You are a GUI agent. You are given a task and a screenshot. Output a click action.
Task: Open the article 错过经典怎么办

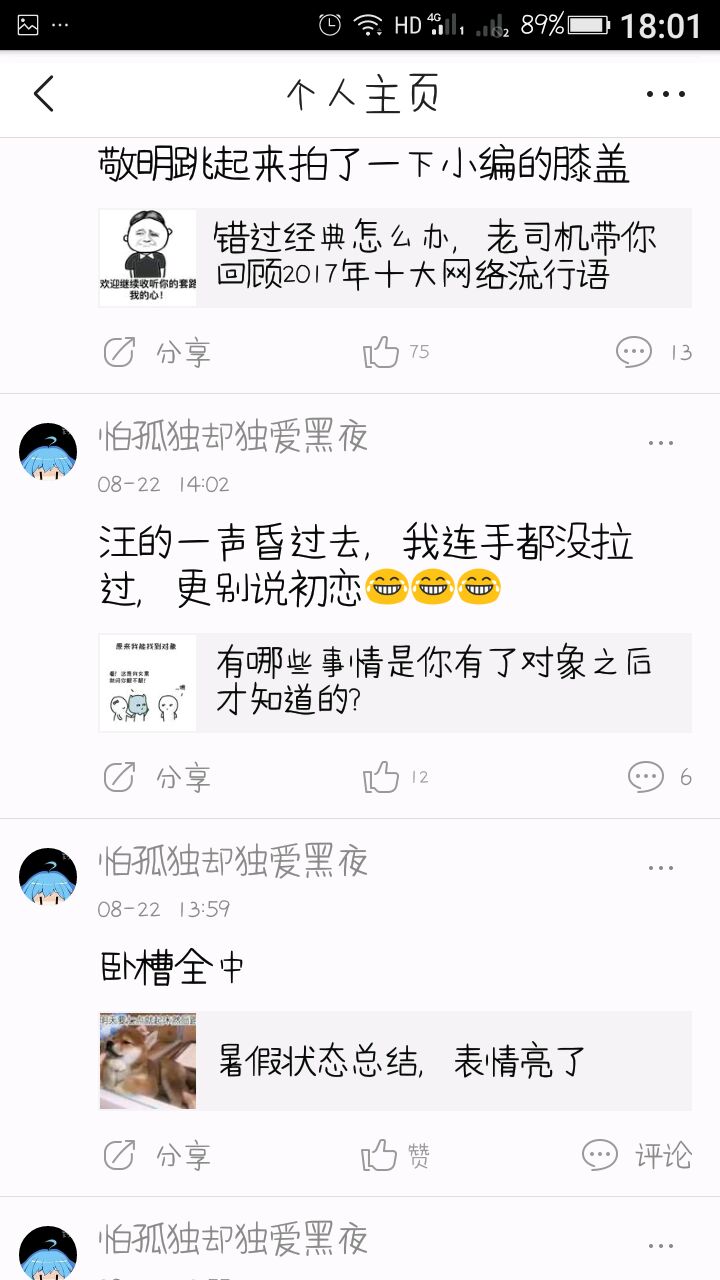click(x=395, y=257)
